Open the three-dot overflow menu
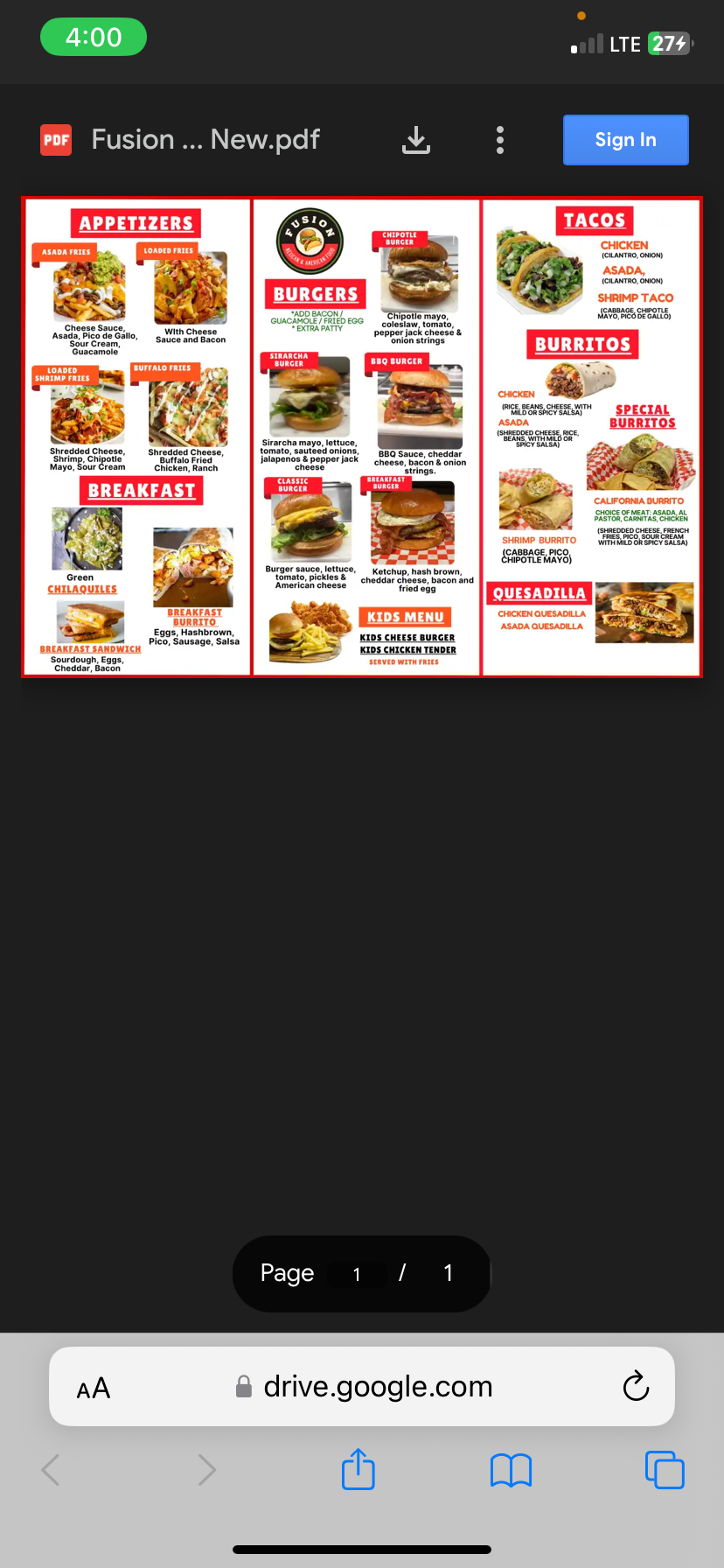 click(x=500, y=140)
